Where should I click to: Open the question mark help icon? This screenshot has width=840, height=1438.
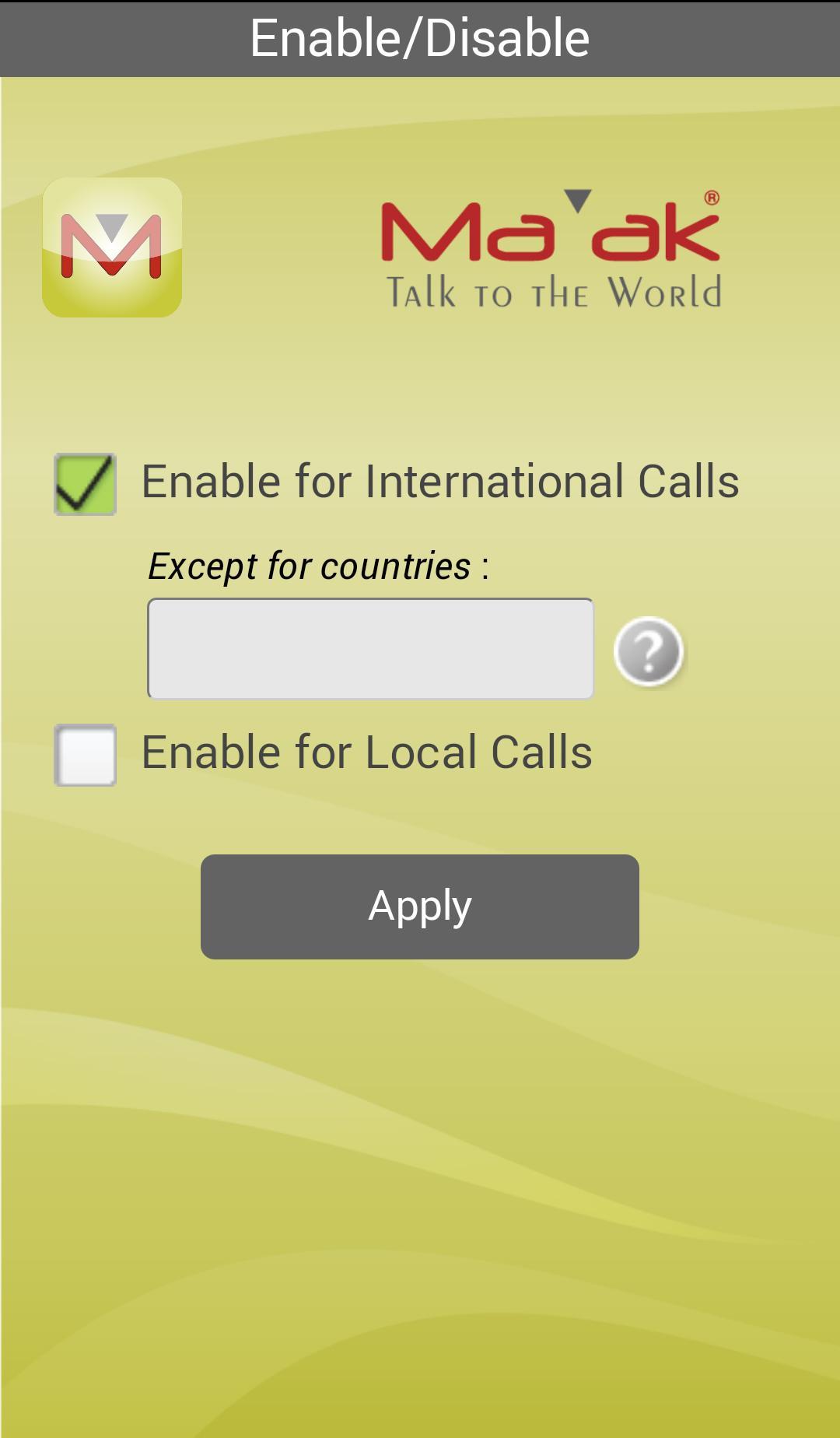(x=648, y=652)
